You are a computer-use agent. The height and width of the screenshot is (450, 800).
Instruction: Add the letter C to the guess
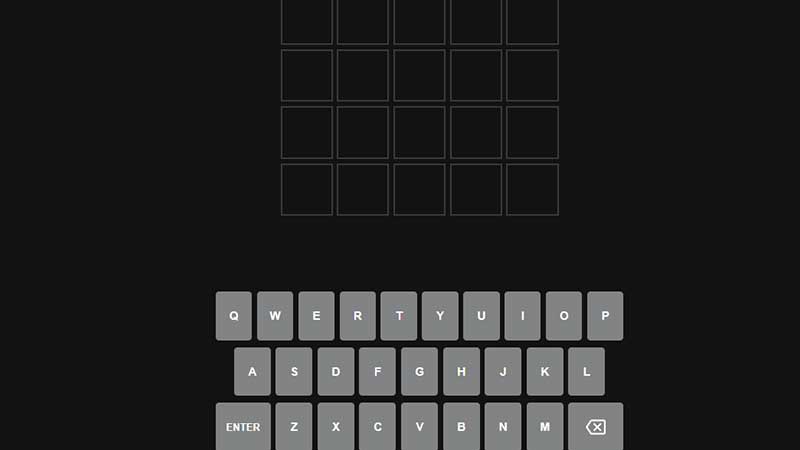click(x=377, y=427)
